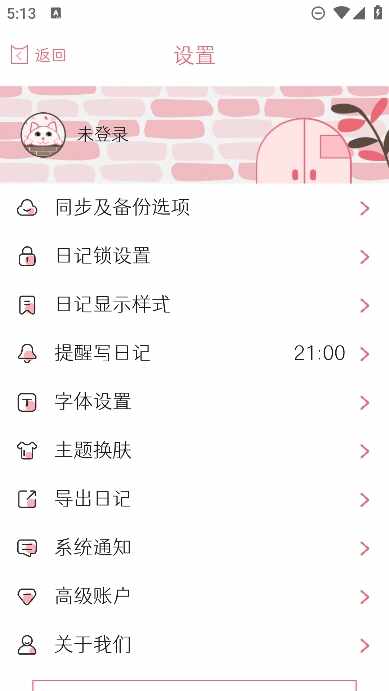Open 导出日记
The height and width of the screenshot is (691, 389).
click(x=194, y=499)
